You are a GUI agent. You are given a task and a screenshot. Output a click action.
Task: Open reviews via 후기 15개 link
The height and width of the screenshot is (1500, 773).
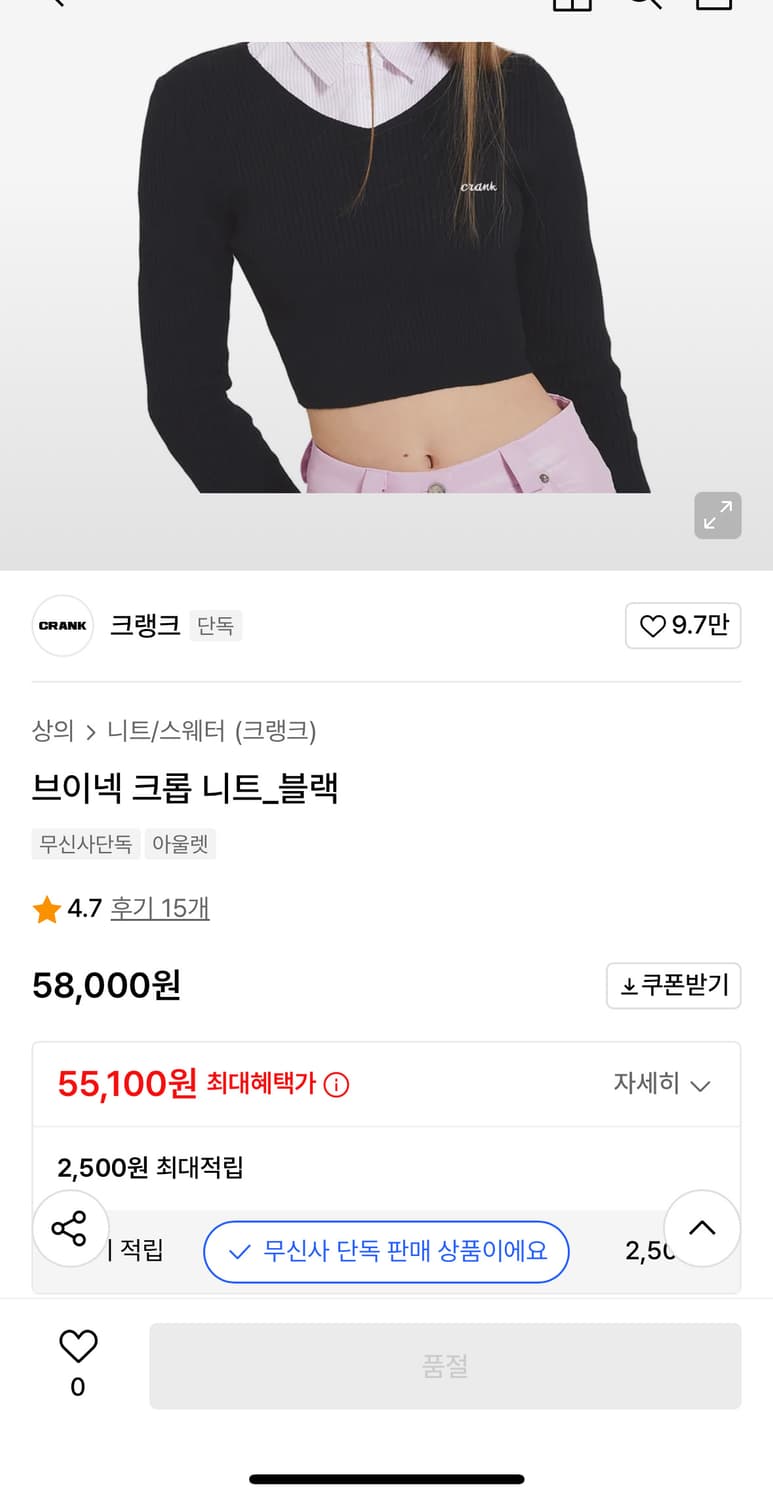coord(160,909)
